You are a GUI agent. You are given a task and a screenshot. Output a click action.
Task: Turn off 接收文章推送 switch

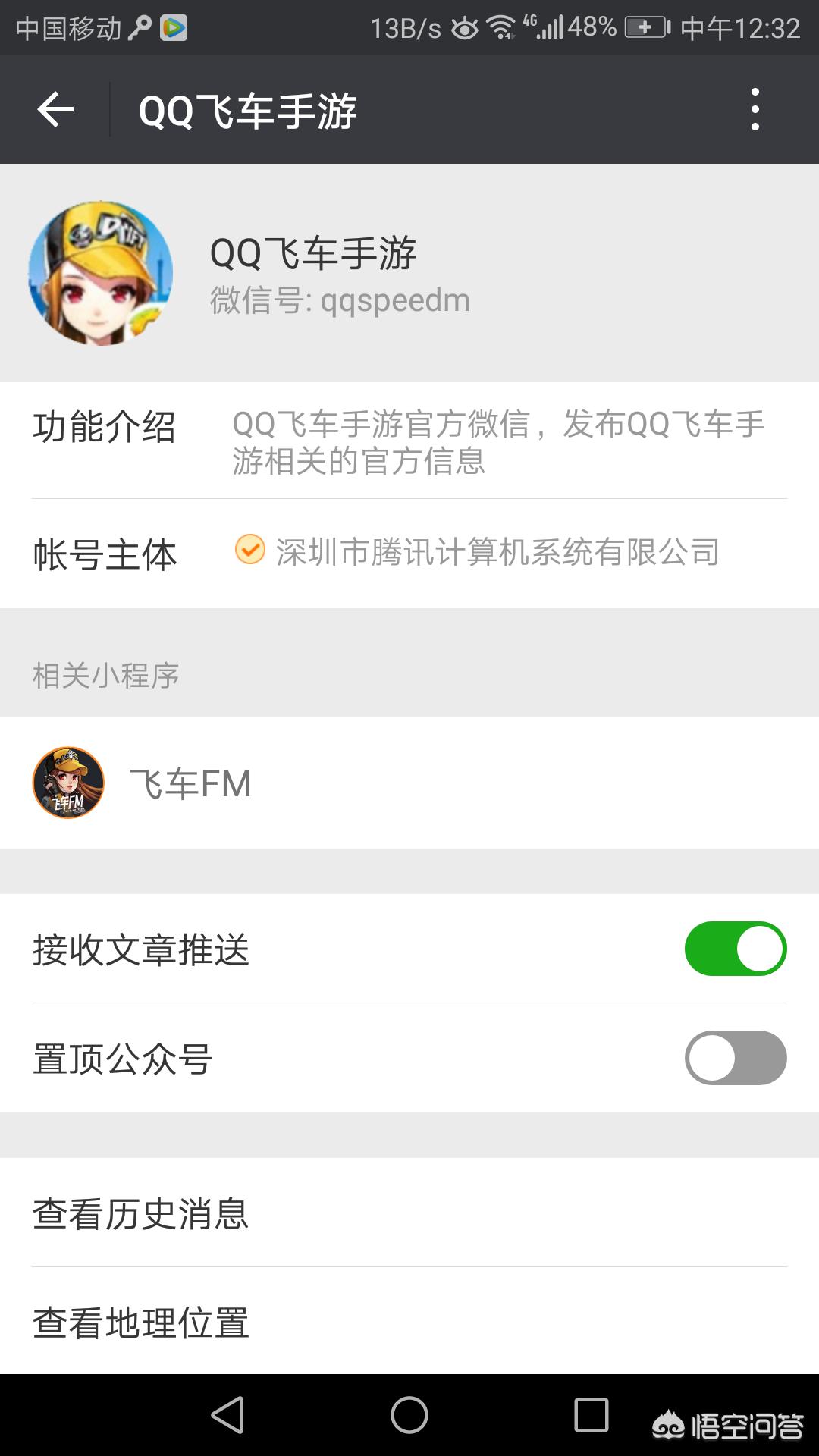point(735,949)
